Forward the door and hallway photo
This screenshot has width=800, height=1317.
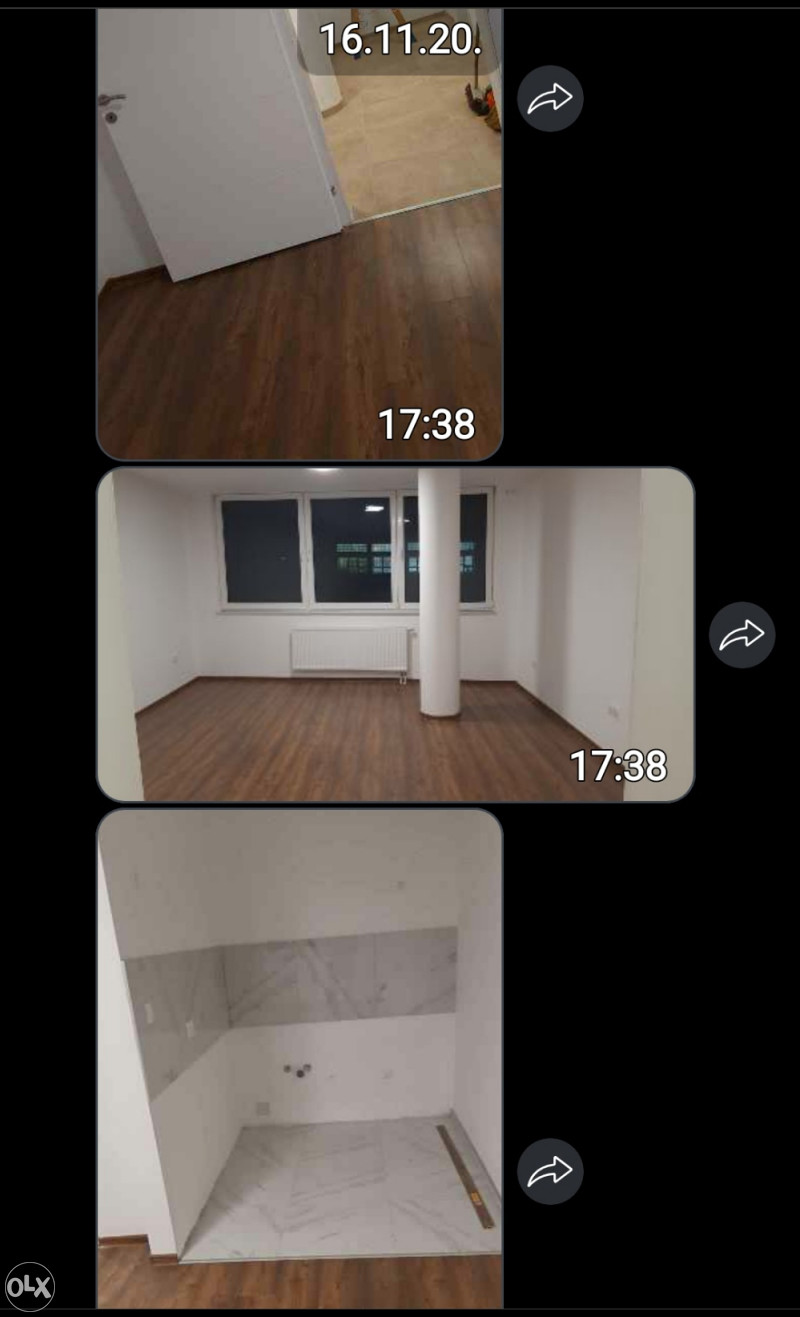click(550, 98)
